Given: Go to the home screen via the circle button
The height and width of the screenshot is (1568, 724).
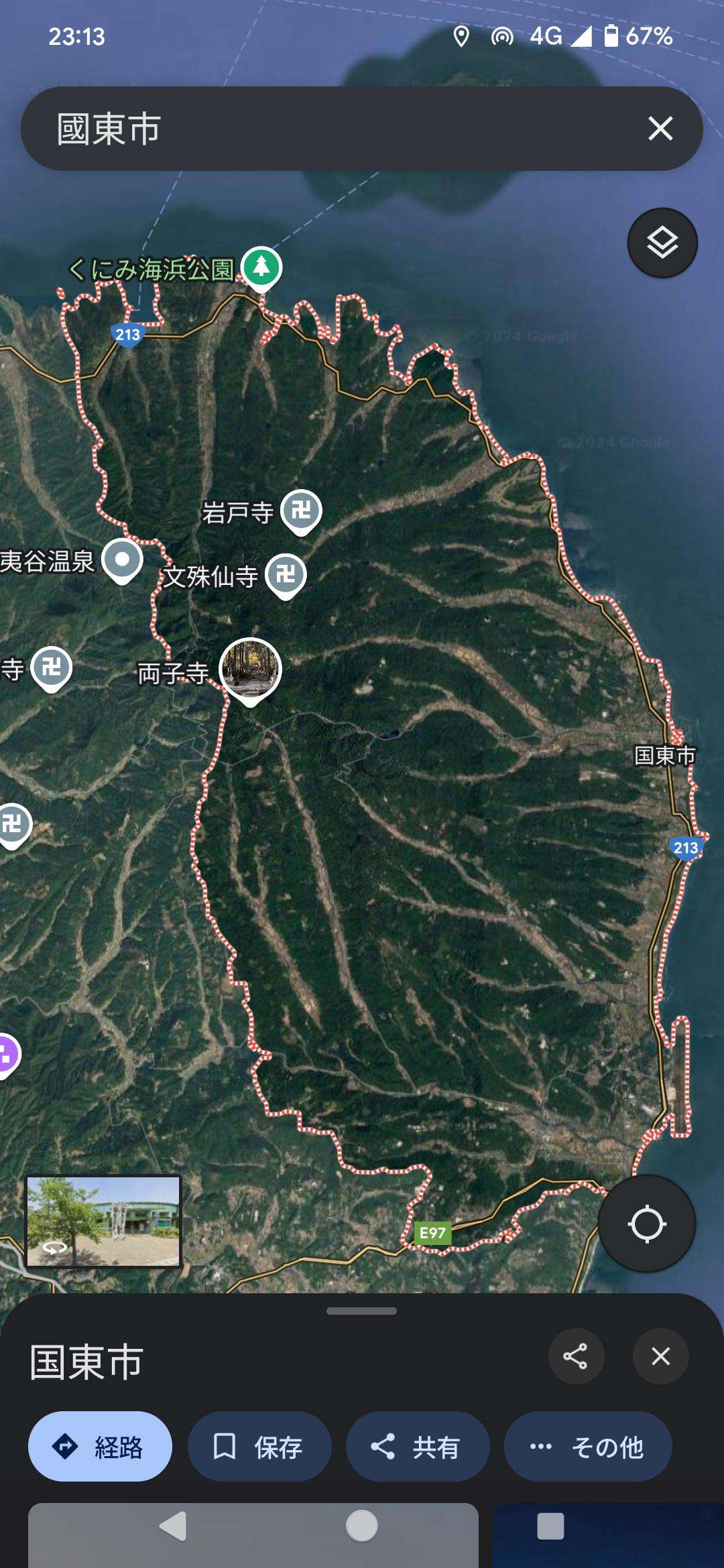Looking at the screenshot, I should pos(362,1526).
